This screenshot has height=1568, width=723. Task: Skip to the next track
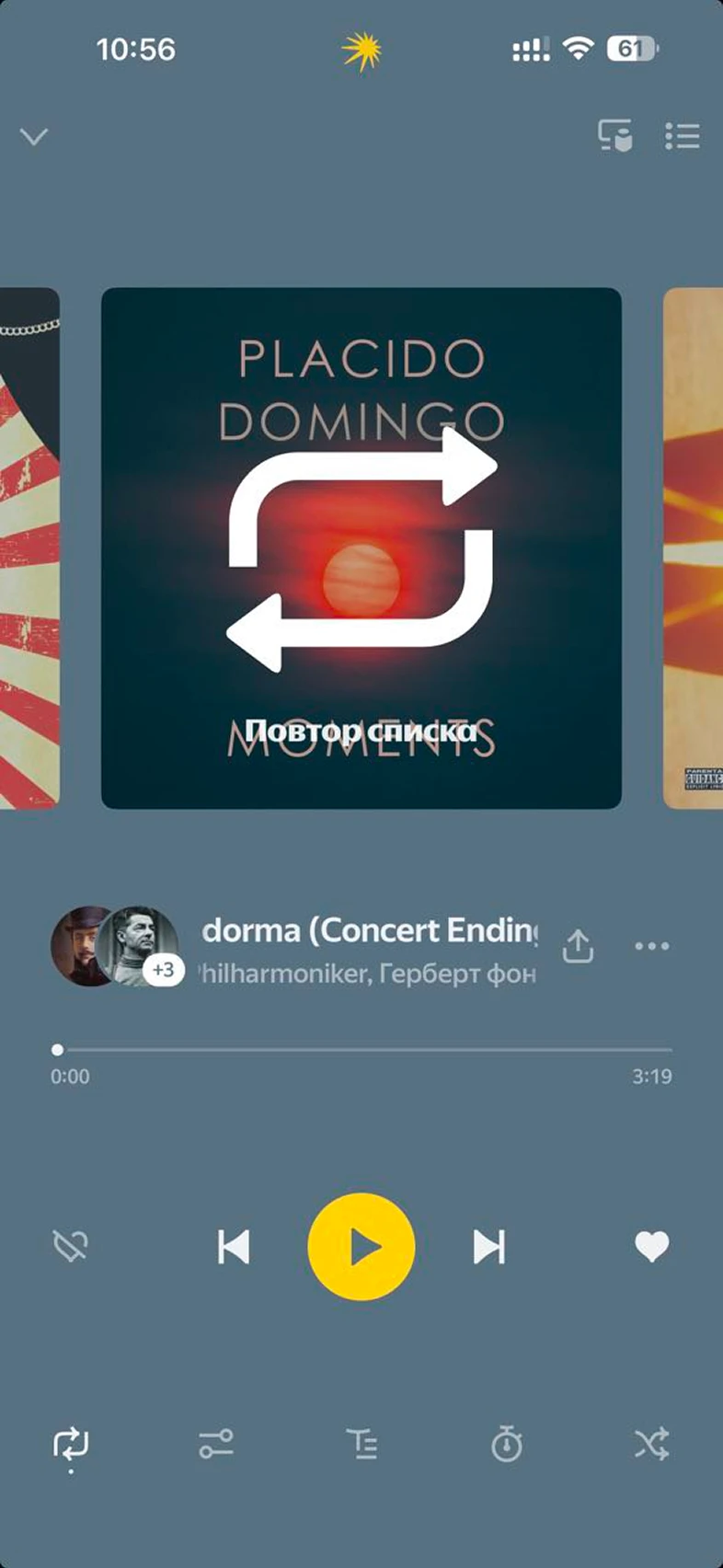coord(488,1247)
